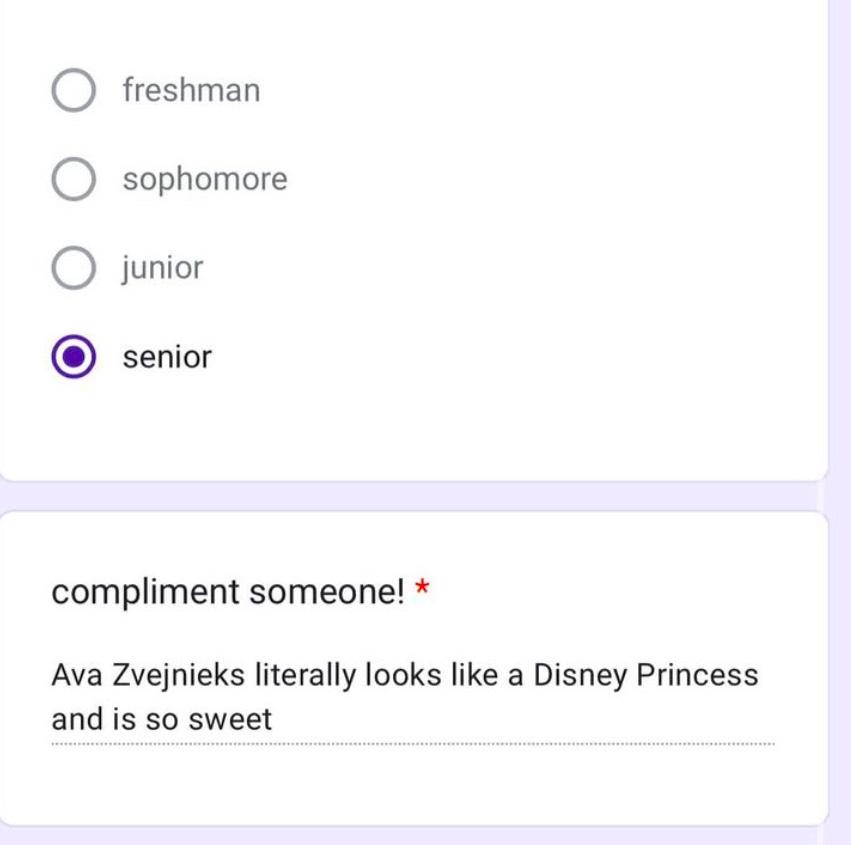The image size is (851, 845).
Task: Edit the compliment someone text field
Action: [412, 697]
